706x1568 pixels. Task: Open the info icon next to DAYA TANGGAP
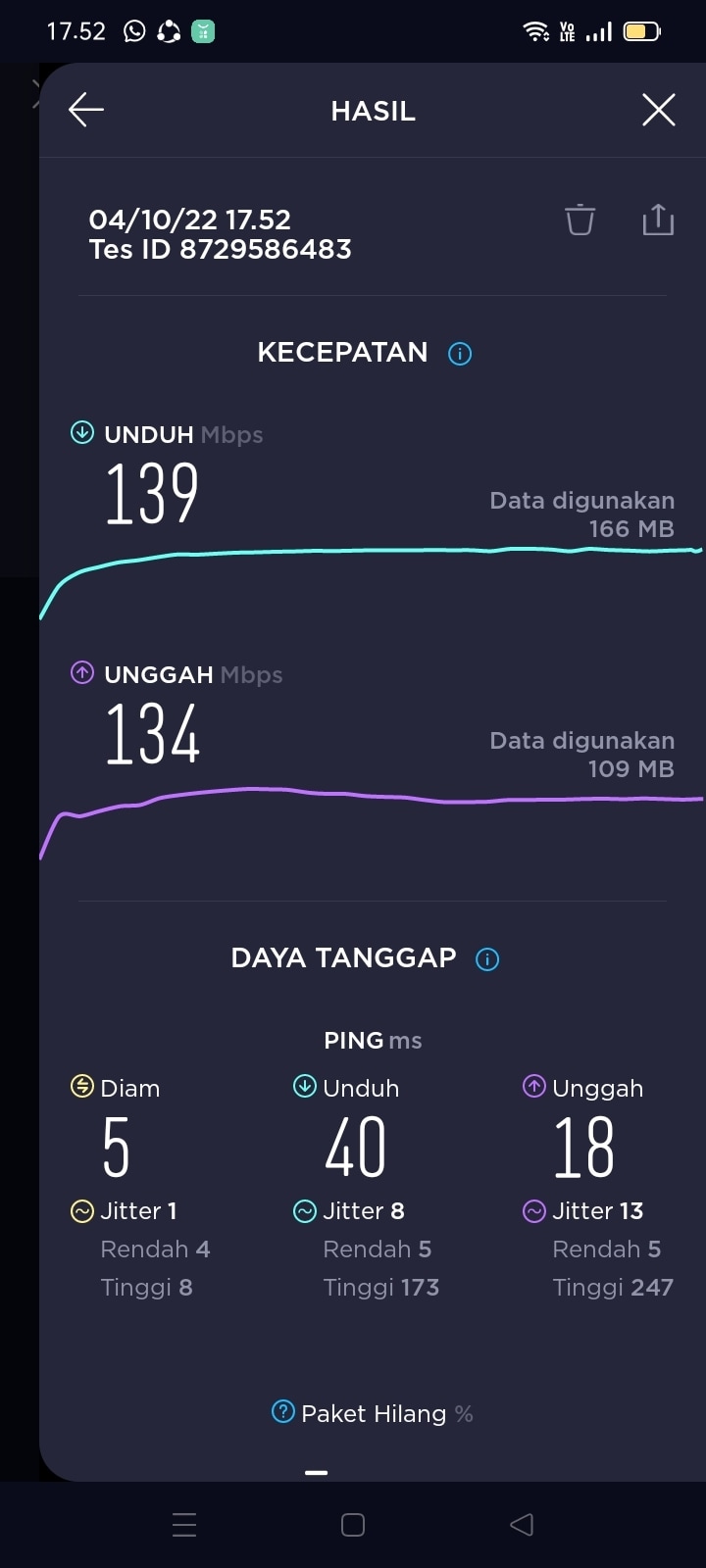pyautogui.click(x=487, y=959)
